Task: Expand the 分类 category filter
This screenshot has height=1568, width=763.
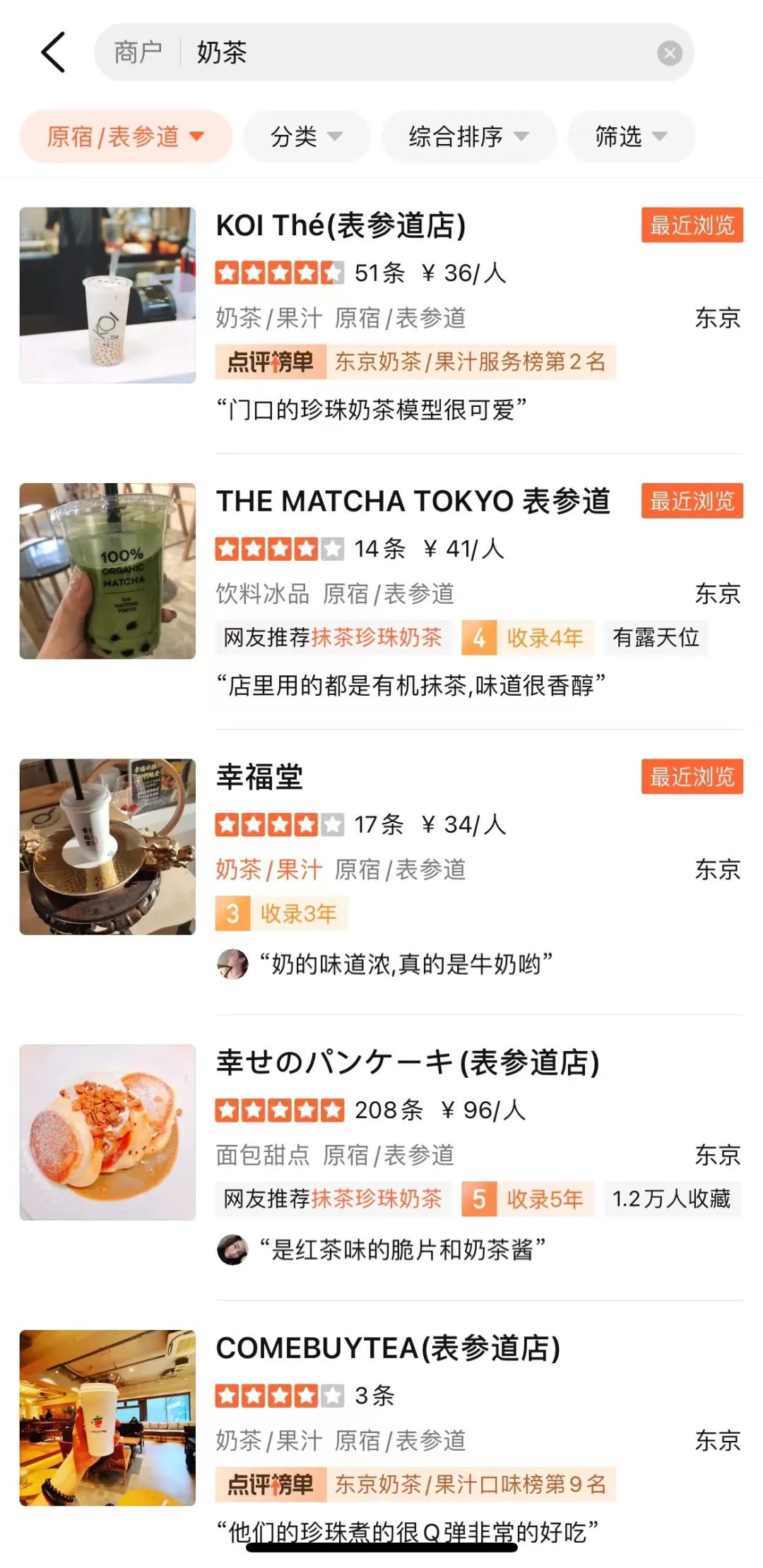Action: pos(307,136)
